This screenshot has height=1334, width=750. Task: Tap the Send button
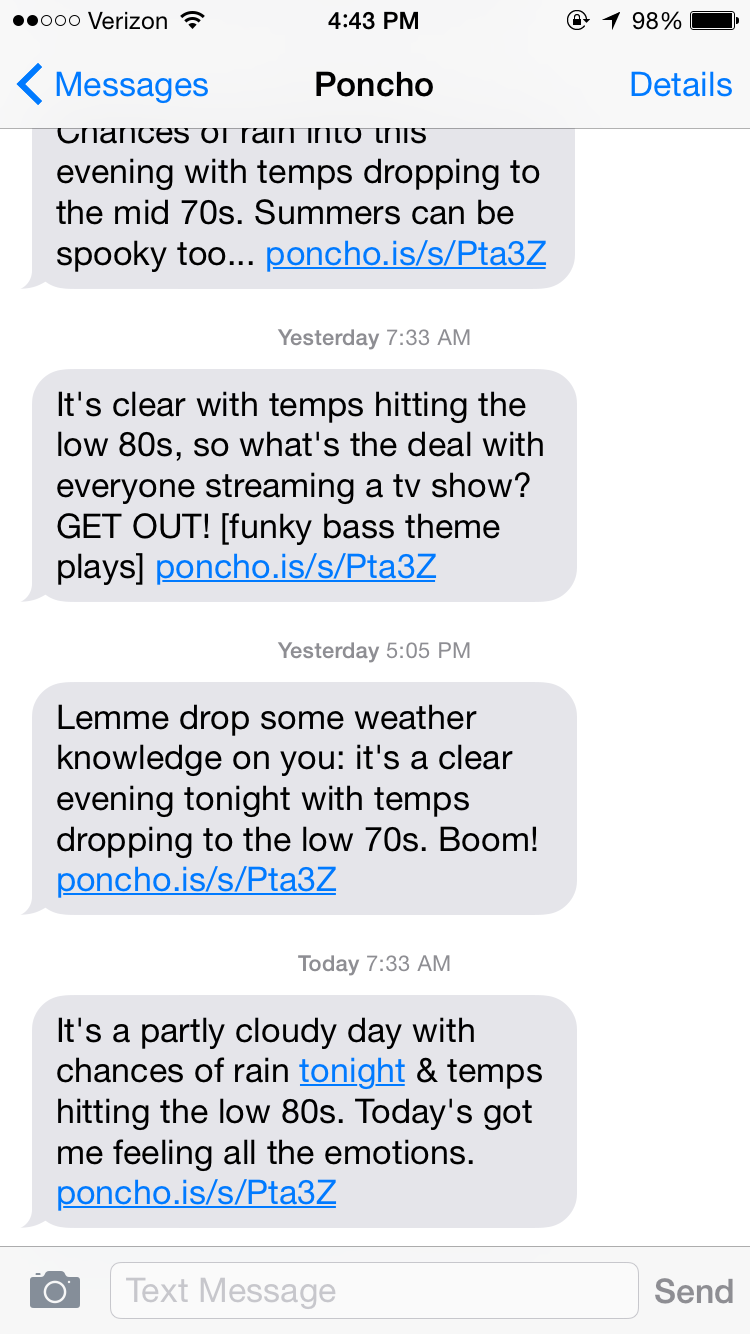(693, 1290)
